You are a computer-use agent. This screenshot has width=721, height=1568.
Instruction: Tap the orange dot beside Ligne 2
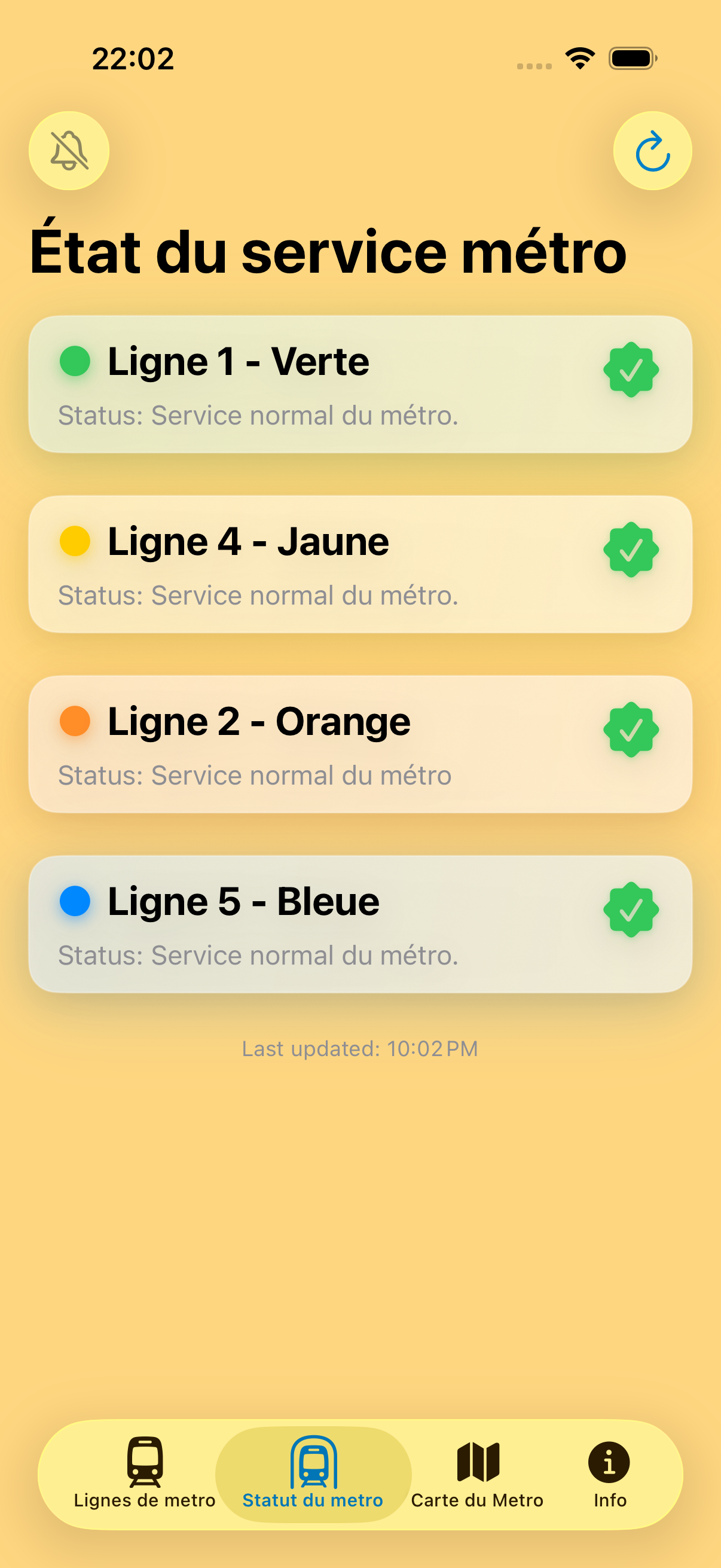[x=75, y=721]
